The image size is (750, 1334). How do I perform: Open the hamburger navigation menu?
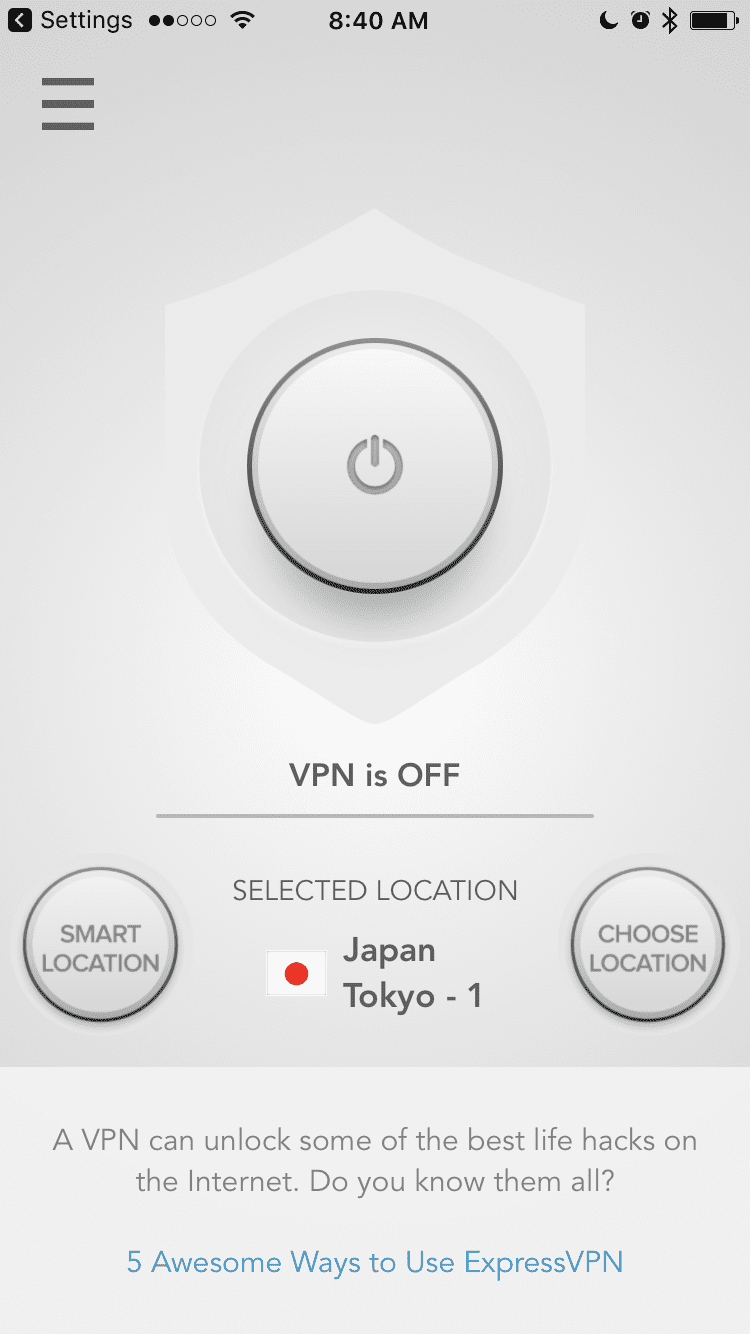68,103
